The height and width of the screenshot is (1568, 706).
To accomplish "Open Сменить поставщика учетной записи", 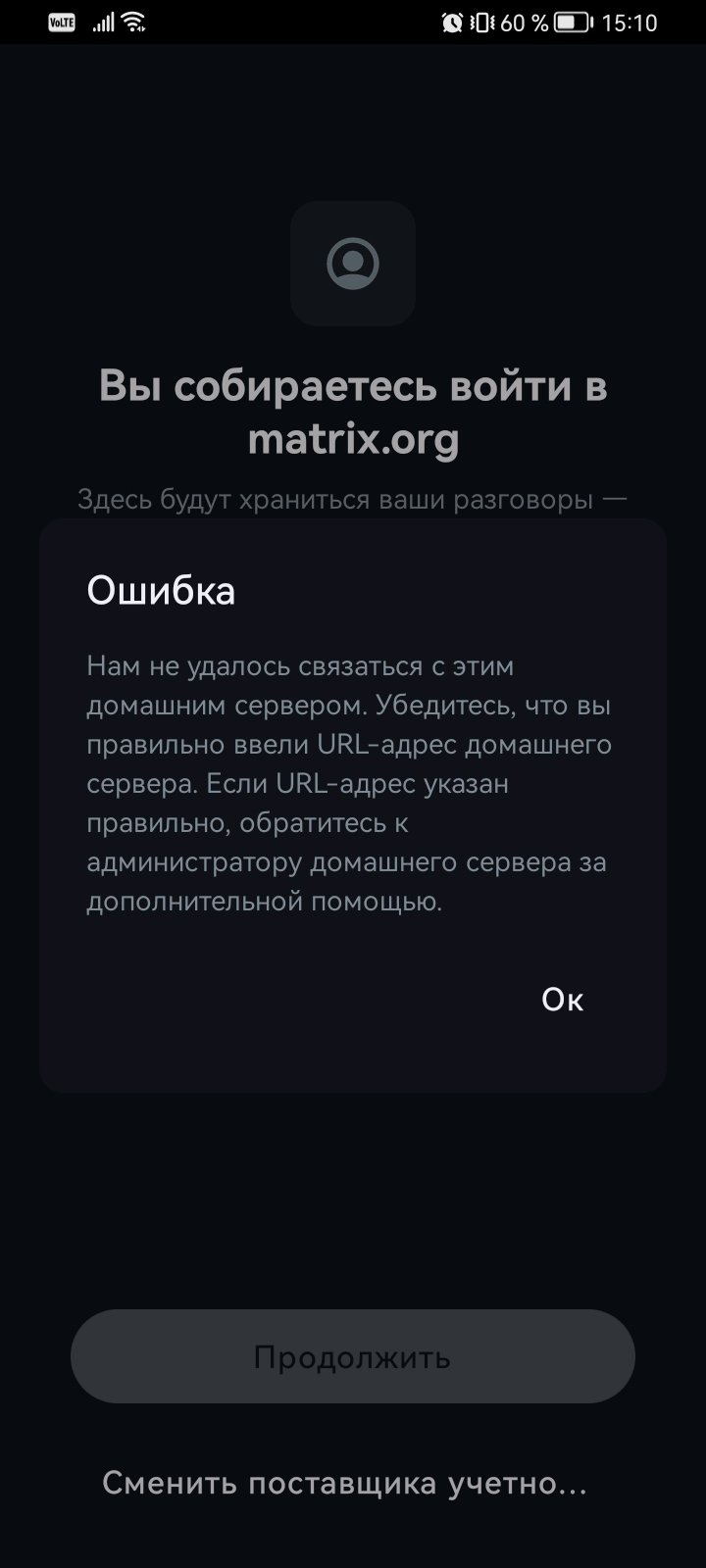I will (x=344, y=1483).
